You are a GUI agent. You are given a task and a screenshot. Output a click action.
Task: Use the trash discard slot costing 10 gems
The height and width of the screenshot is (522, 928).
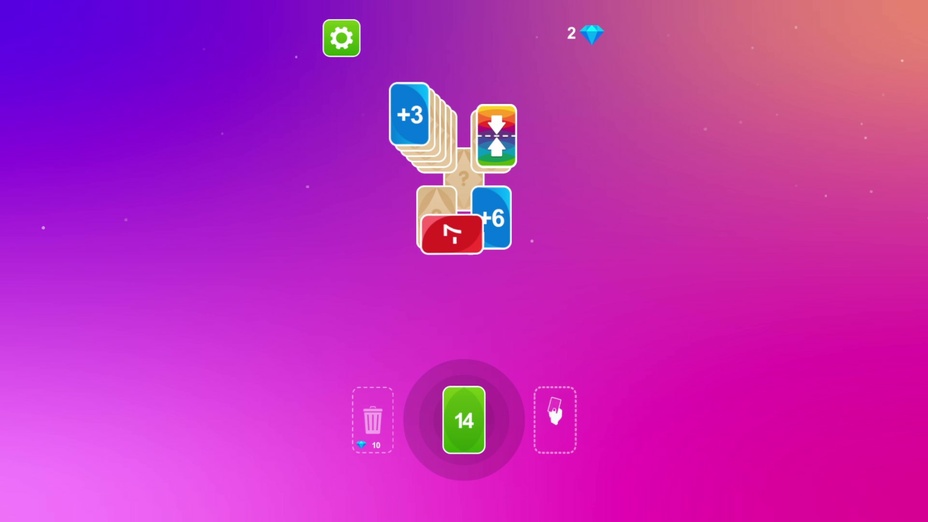(372, 420)
